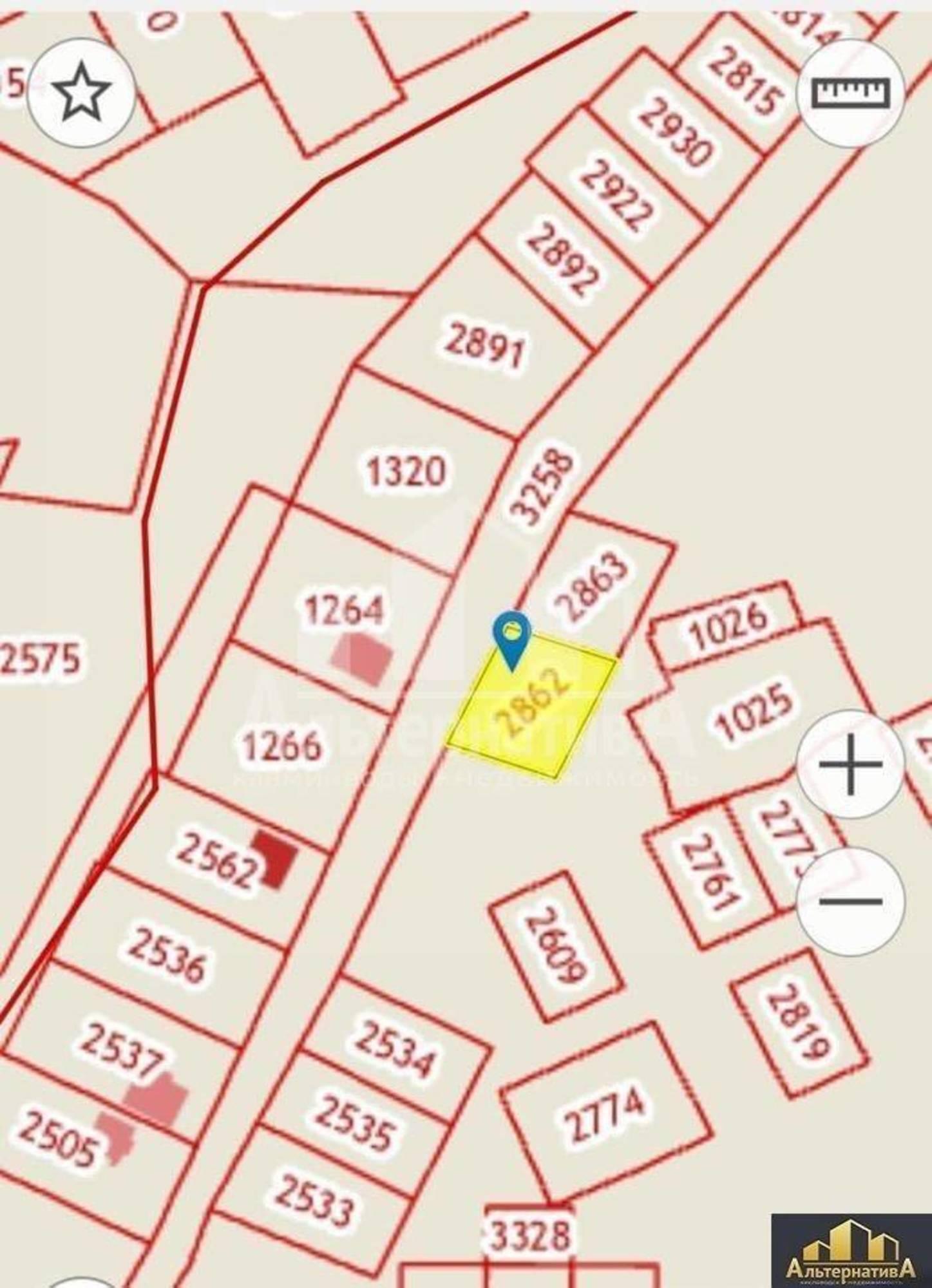Viewport: 932px width, 1288px height.
Task: Add this location to favorites with the star
Action: pyautogui.click(x=81, y=91)
